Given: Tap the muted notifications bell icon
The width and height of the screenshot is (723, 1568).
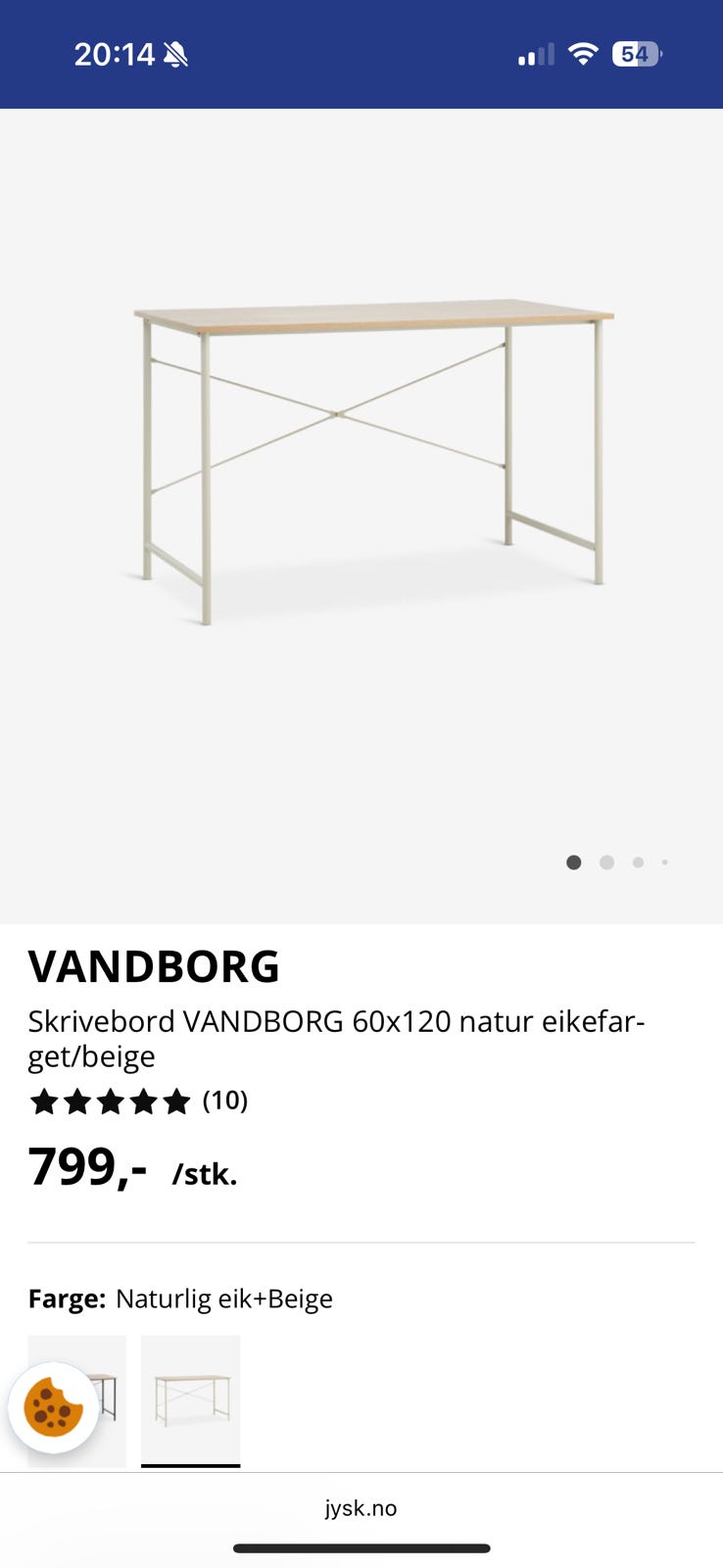Looking at the screenshot, I should (179, 54).
